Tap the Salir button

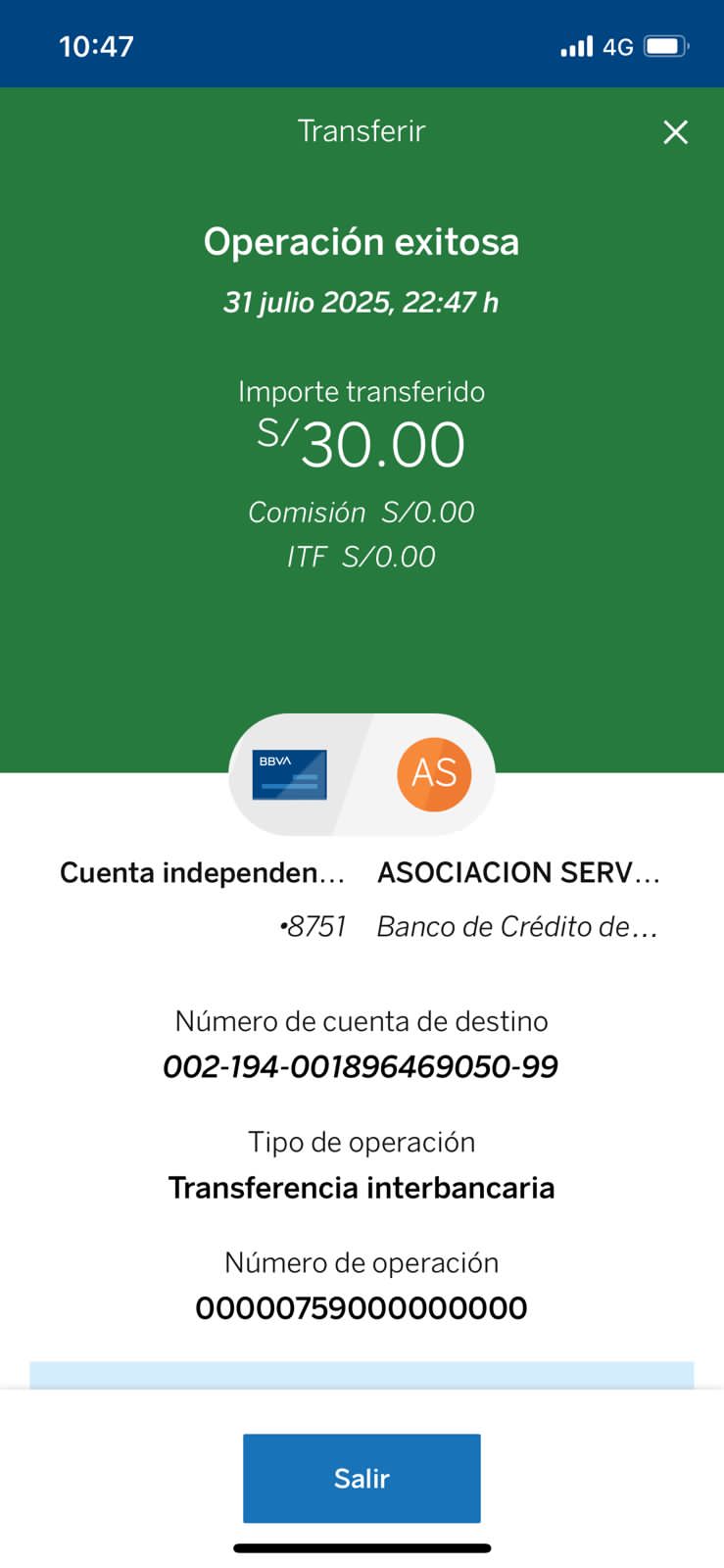pyautogui.click(x=362, y=1478)
